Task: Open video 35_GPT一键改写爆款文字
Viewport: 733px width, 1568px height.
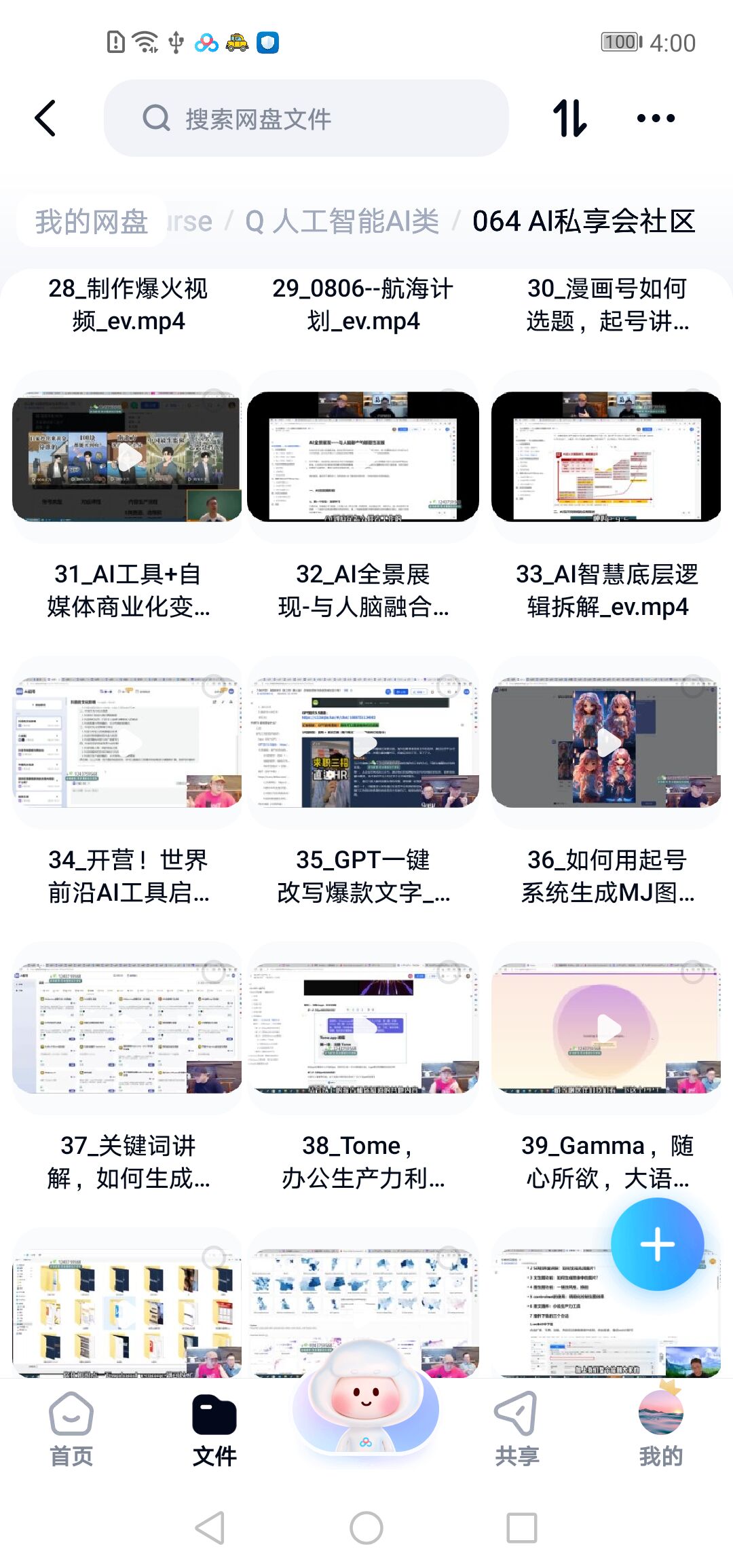Action: click(363, 742)
